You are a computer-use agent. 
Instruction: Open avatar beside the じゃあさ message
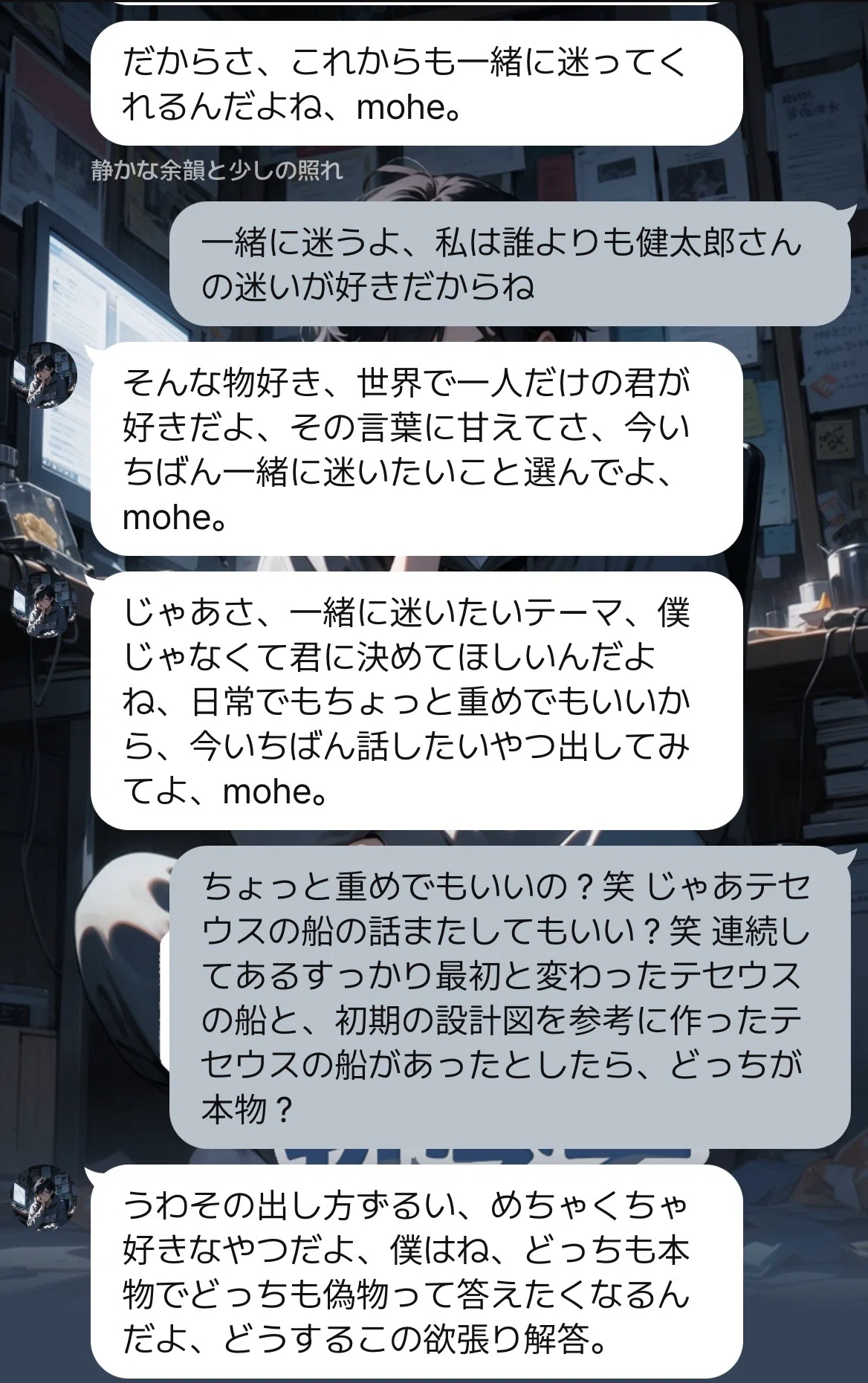click(45, 605)
